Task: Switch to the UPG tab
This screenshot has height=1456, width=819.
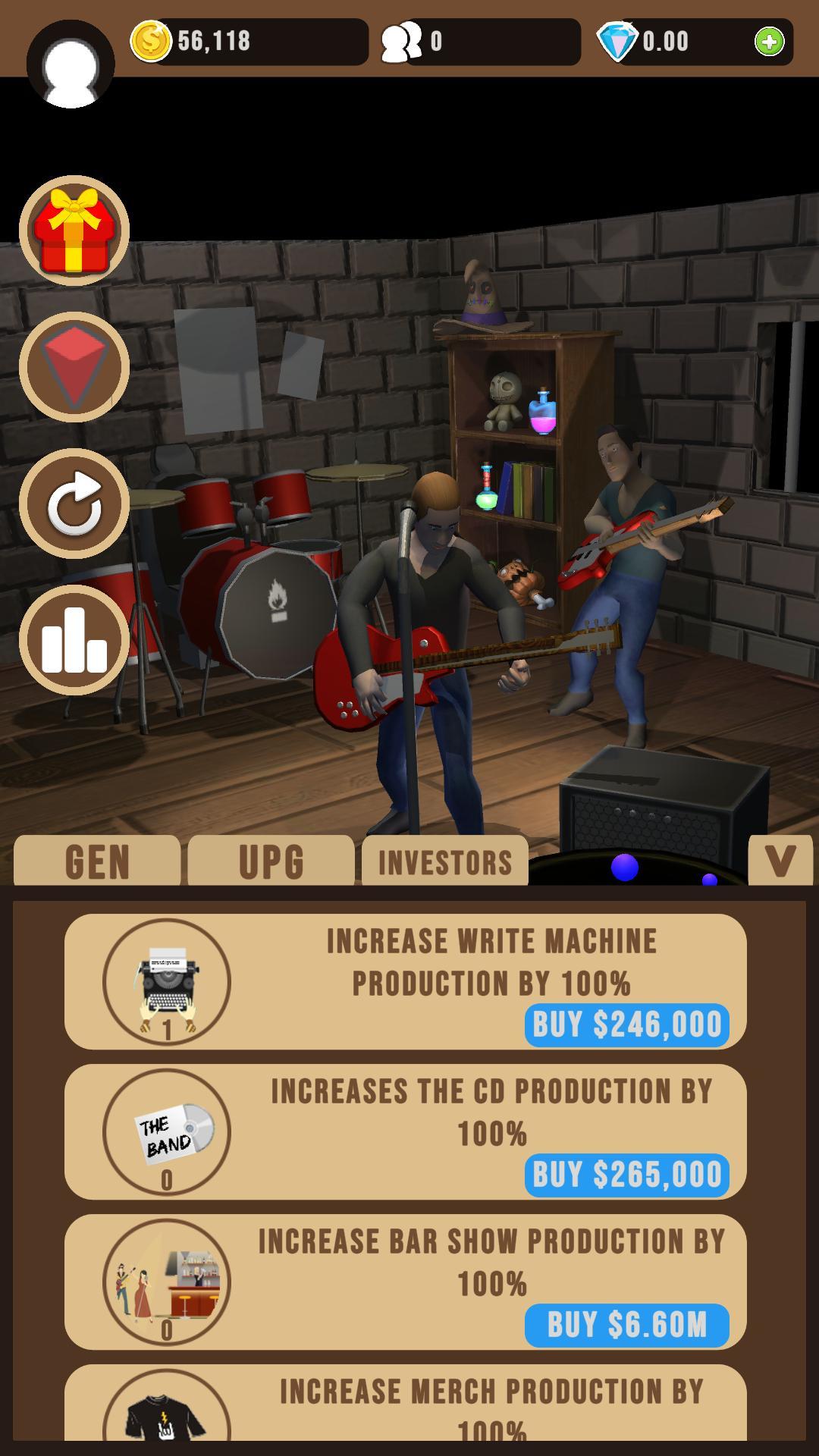Action: point(271,861)
